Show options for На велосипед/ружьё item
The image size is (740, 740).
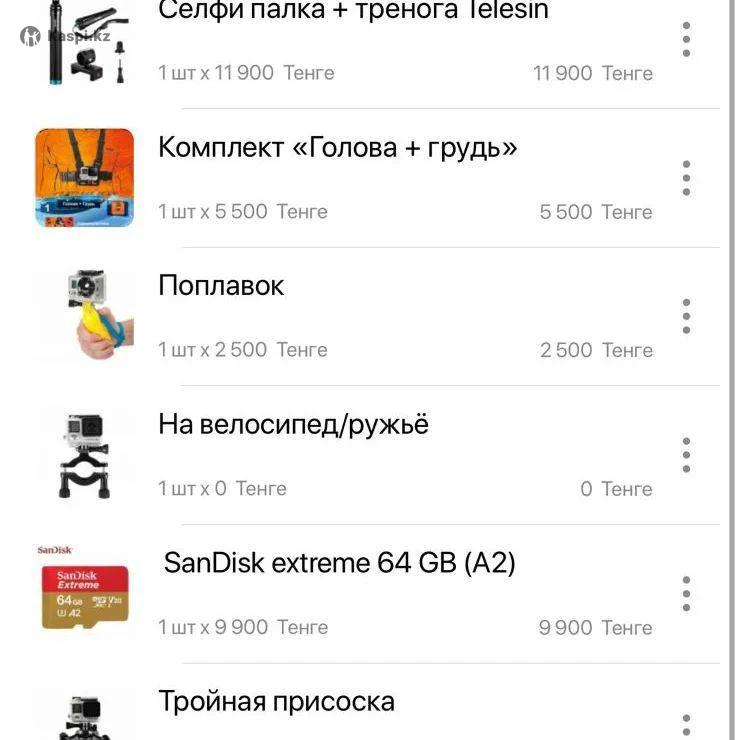pyautogui.click(x=686, y=455)
